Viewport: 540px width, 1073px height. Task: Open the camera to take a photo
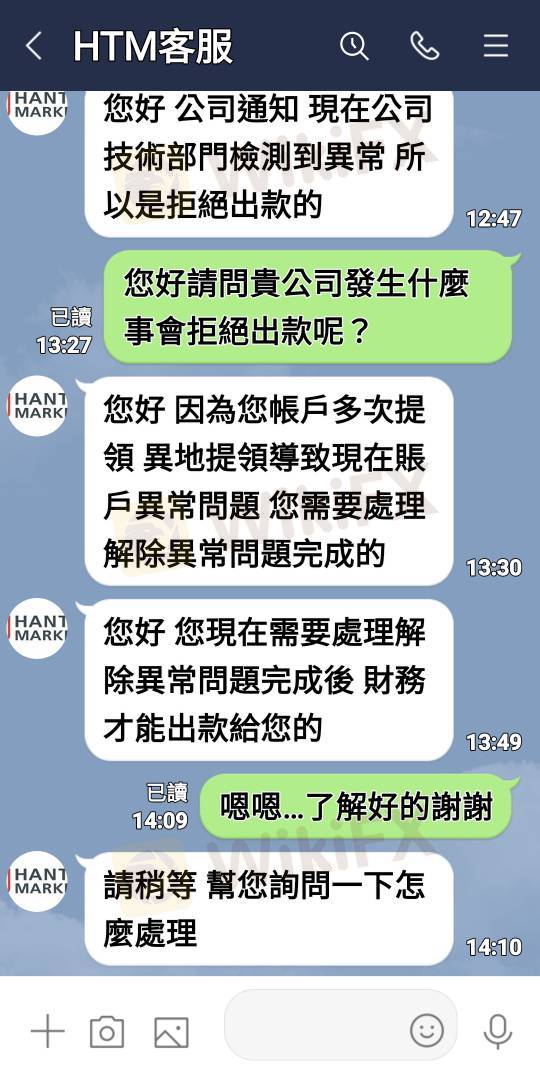[107, 1031]
